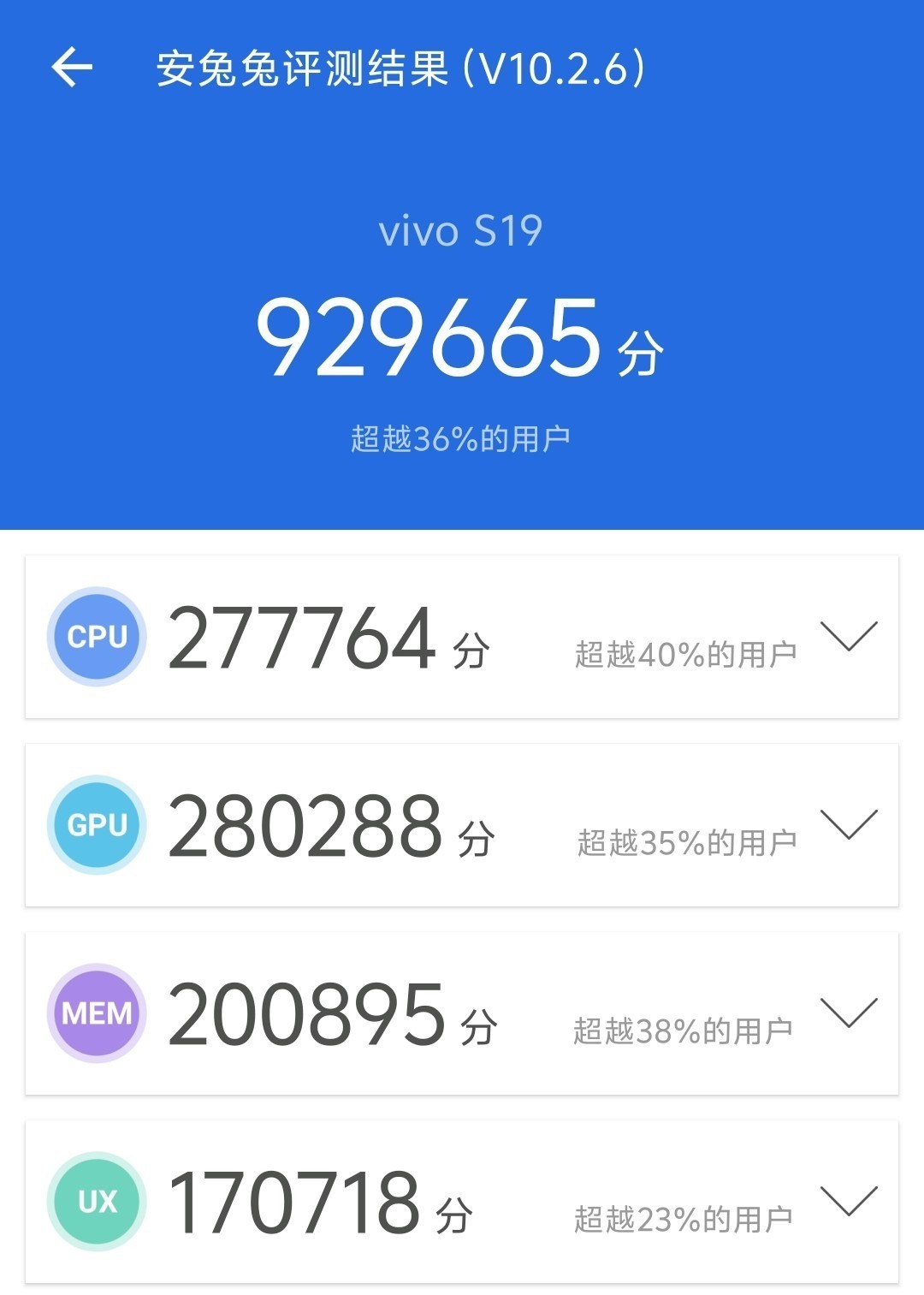
Task: Click the UX score icon
Action: pyautogui.click(x=96, y=1201)
